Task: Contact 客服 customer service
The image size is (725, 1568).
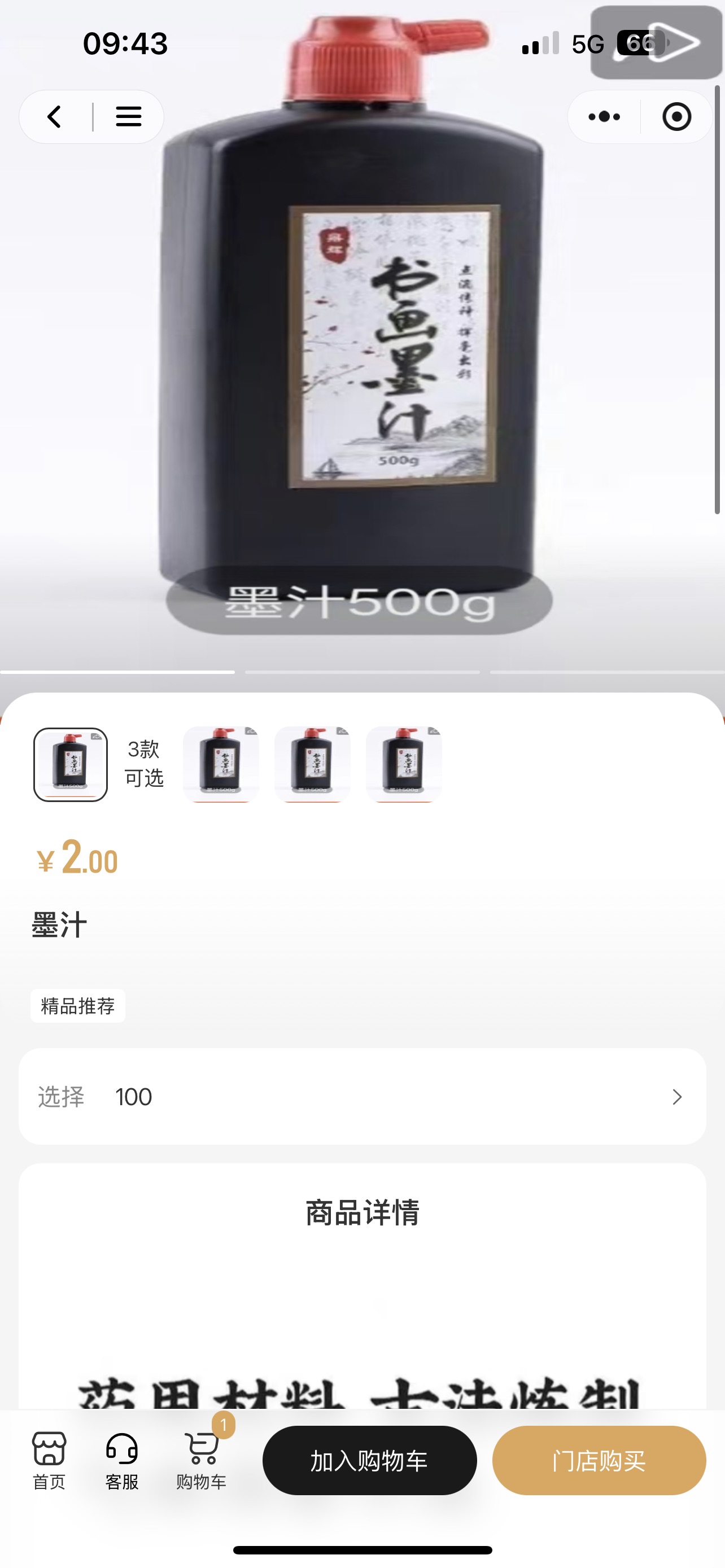Action: [x=122, y=1460]
